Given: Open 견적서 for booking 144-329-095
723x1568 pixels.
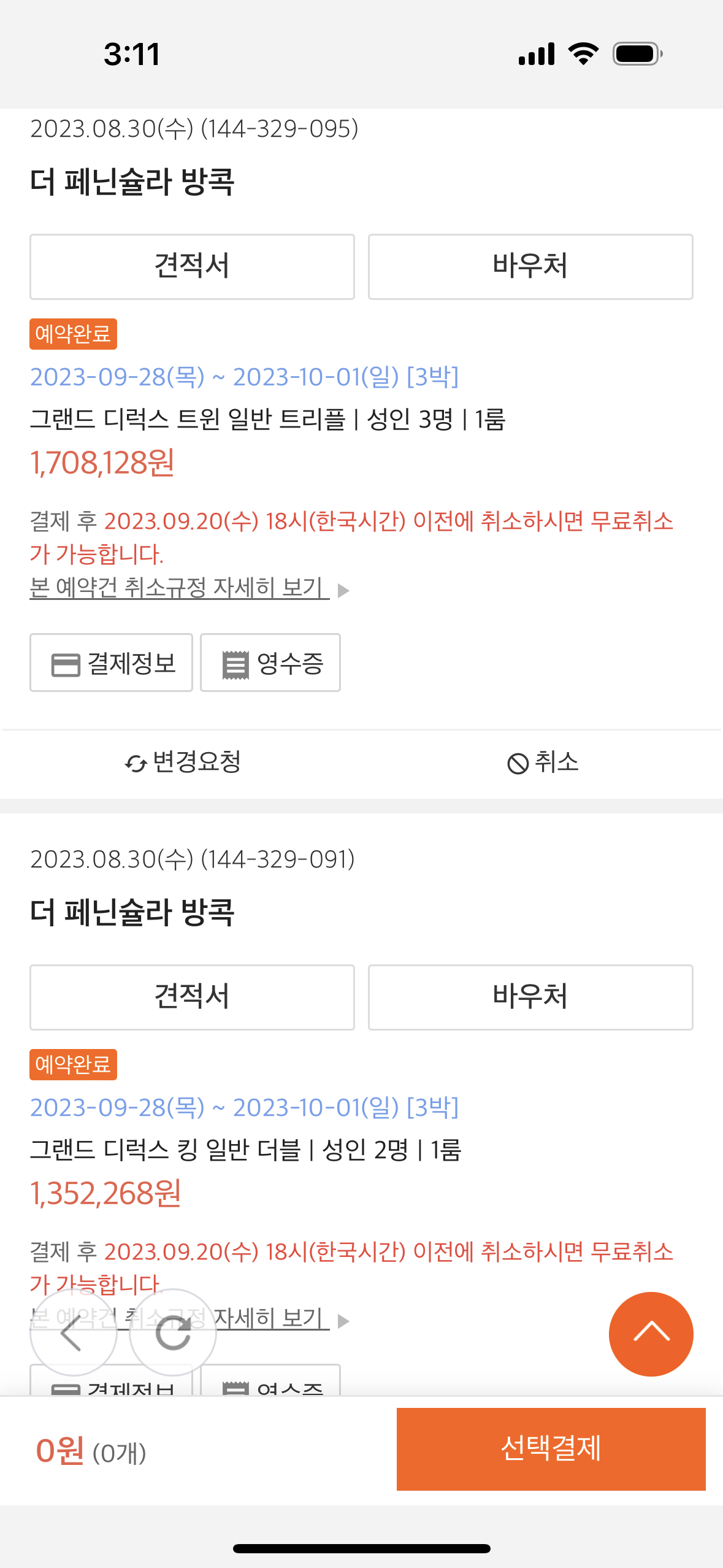Looking at the screenshot, I should 192,267.
